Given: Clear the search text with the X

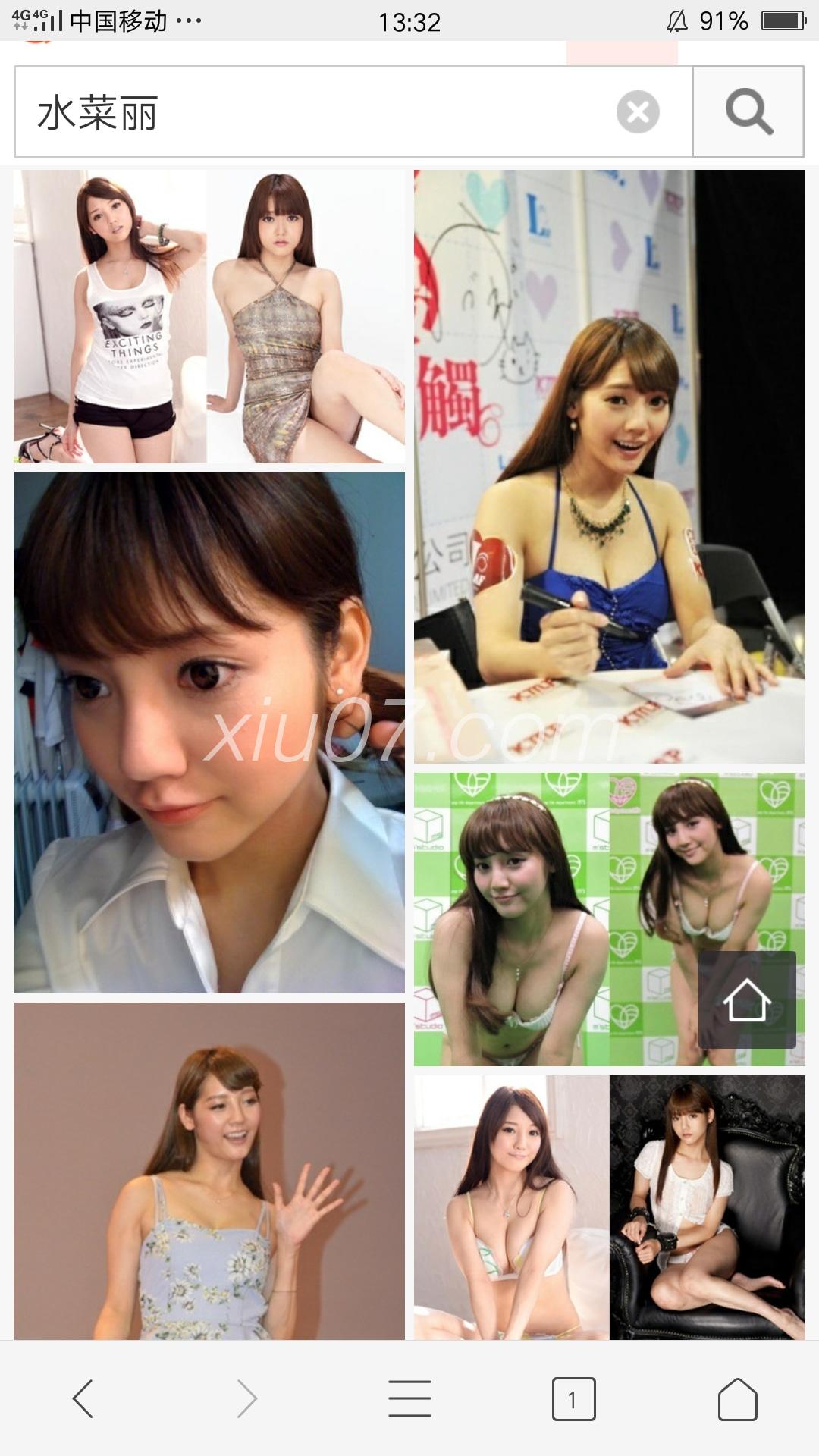Looking at the screenshot, I should pyautogui.click(x=638, y=112).
